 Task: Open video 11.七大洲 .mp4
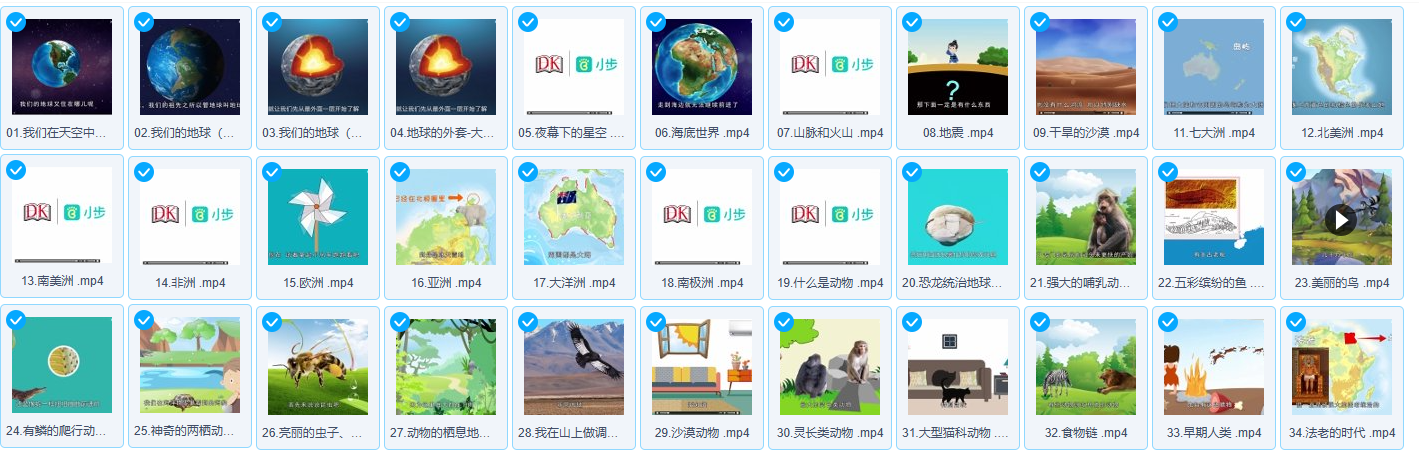[1214, 67]
